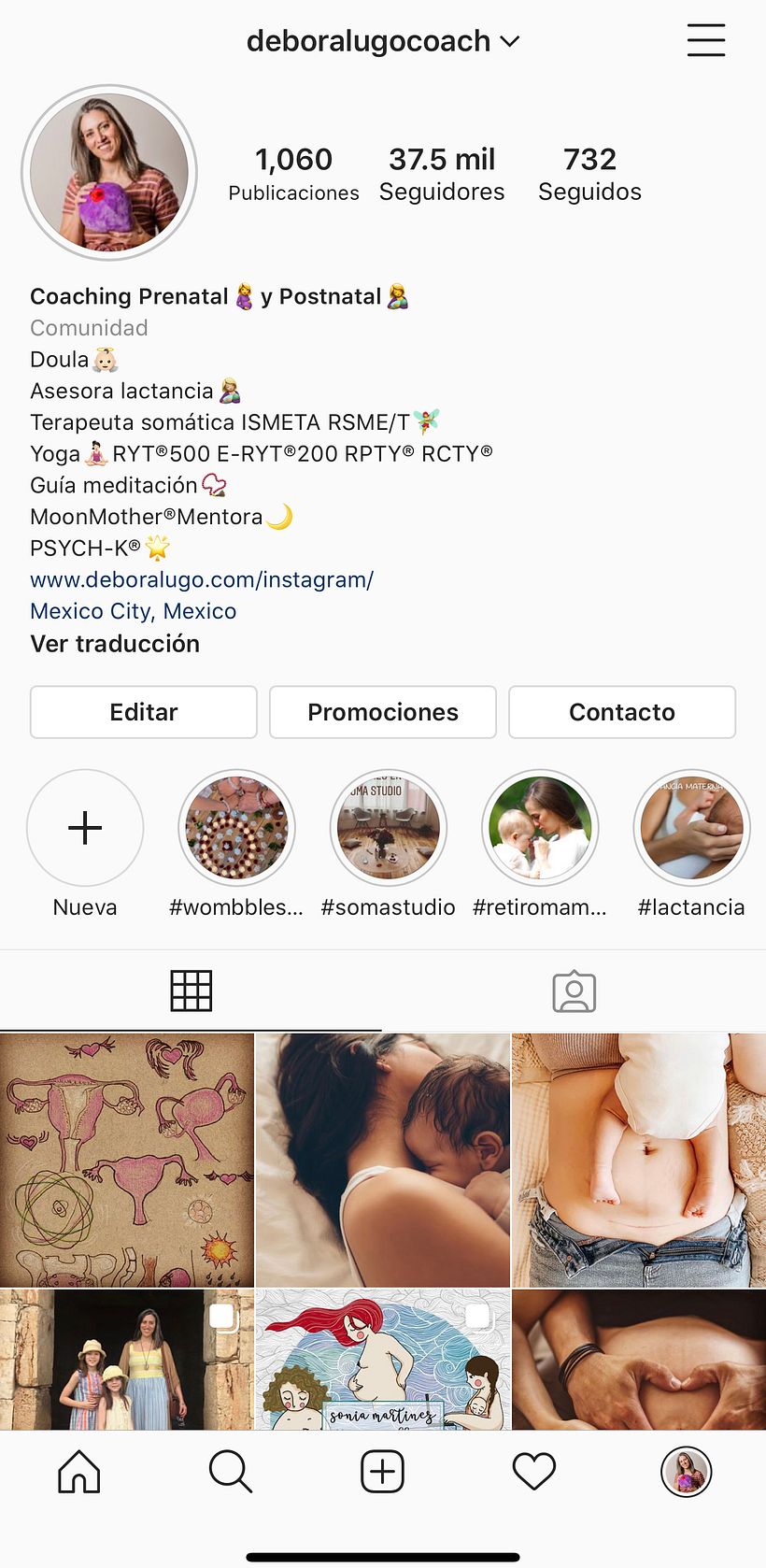Switch to the tagged photos tab
Viewport: 766px width, 1568px height.
[x=574, y=991]
